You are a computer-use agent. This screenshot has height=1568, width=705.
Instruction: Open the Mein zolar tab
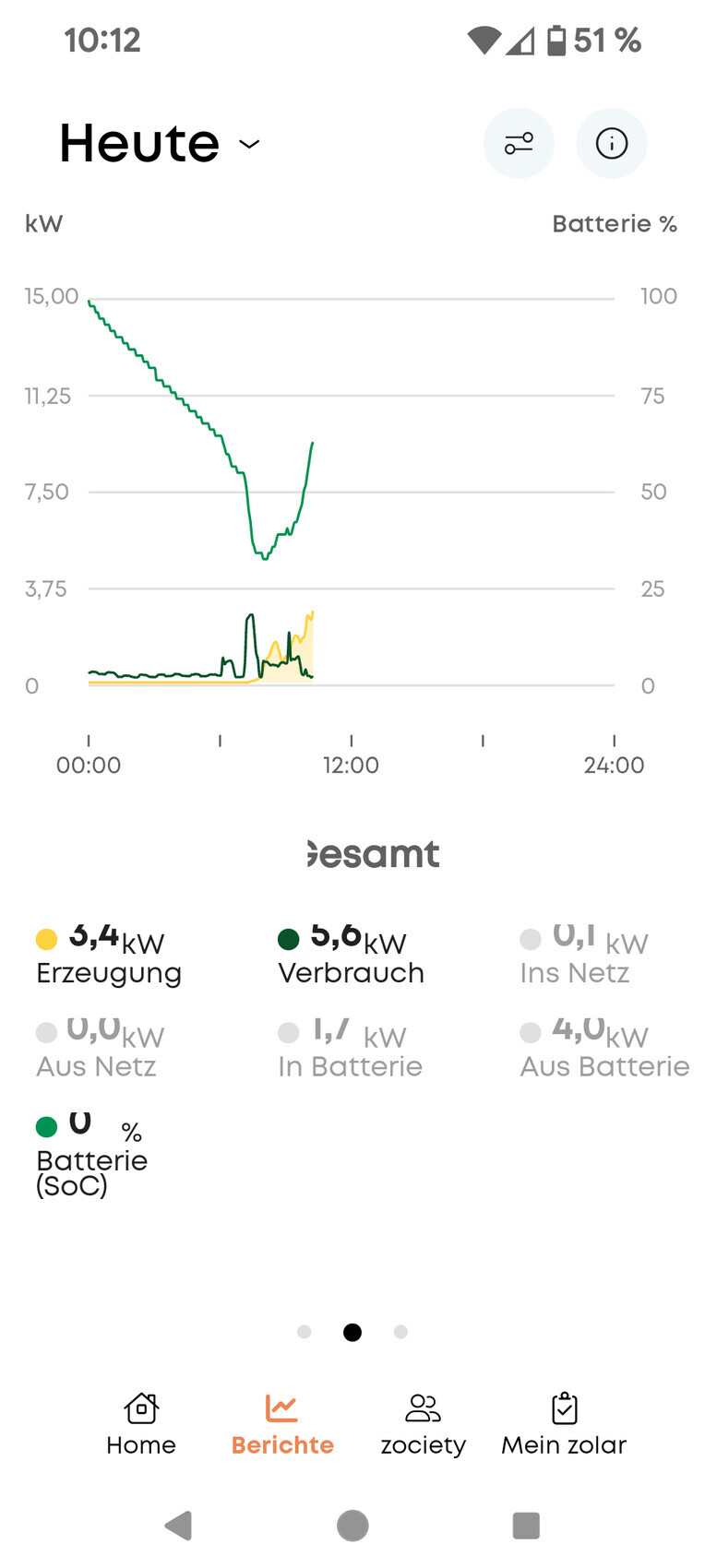pyautogui.click(x=564, y=1424)
